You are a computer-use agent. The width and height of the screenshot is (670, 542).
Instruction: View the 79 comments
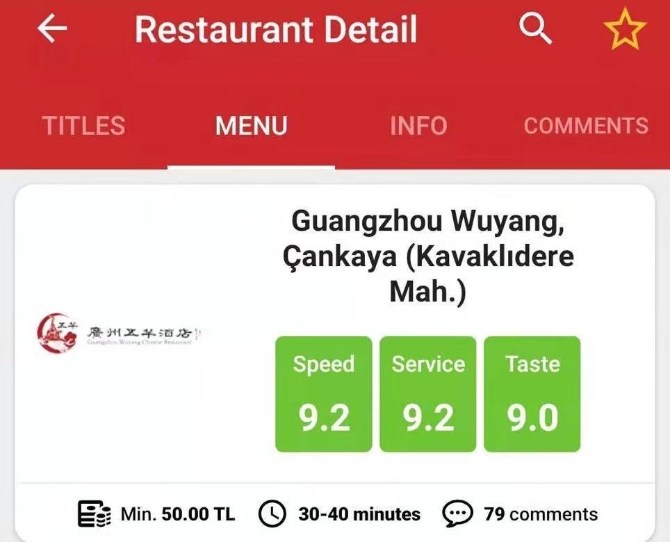(x=520, y=515)
